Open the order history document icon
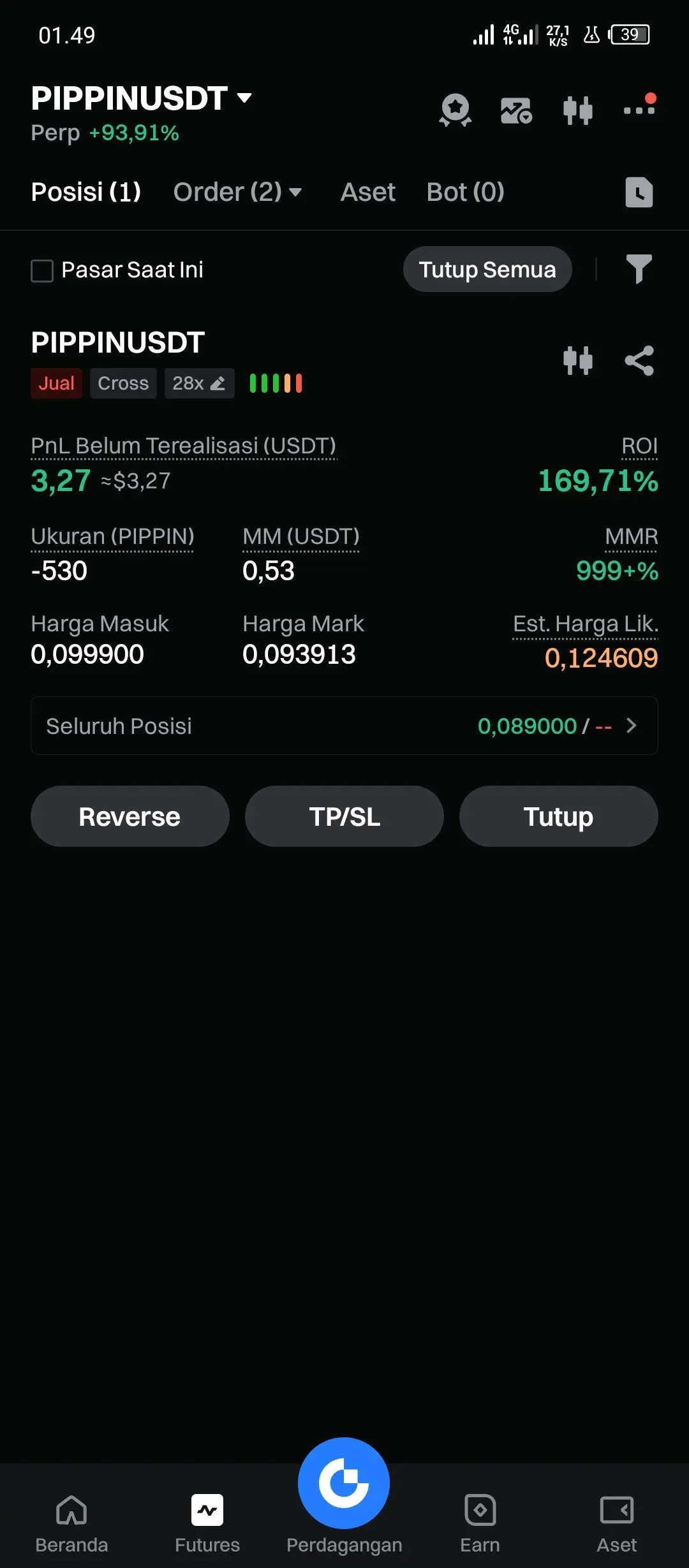Image resolution: width=689 pixels, height=1568 pixels. (639, 192)
